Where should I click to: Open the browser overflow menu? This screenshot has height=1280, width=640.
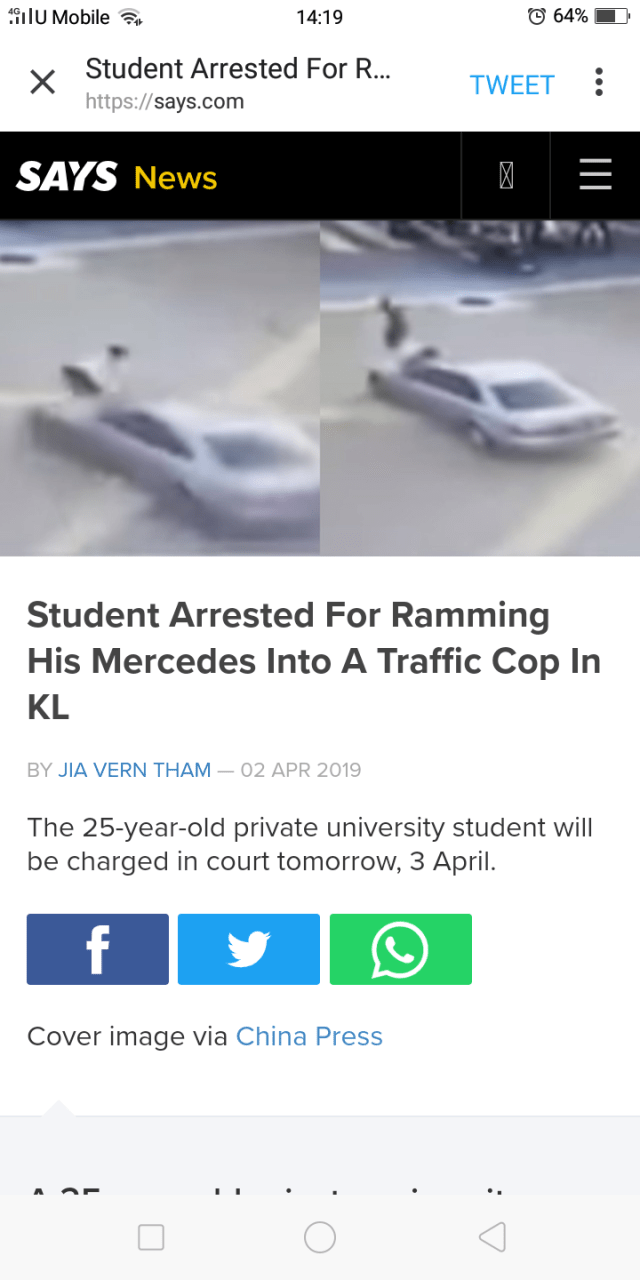[x=598, y=83]
